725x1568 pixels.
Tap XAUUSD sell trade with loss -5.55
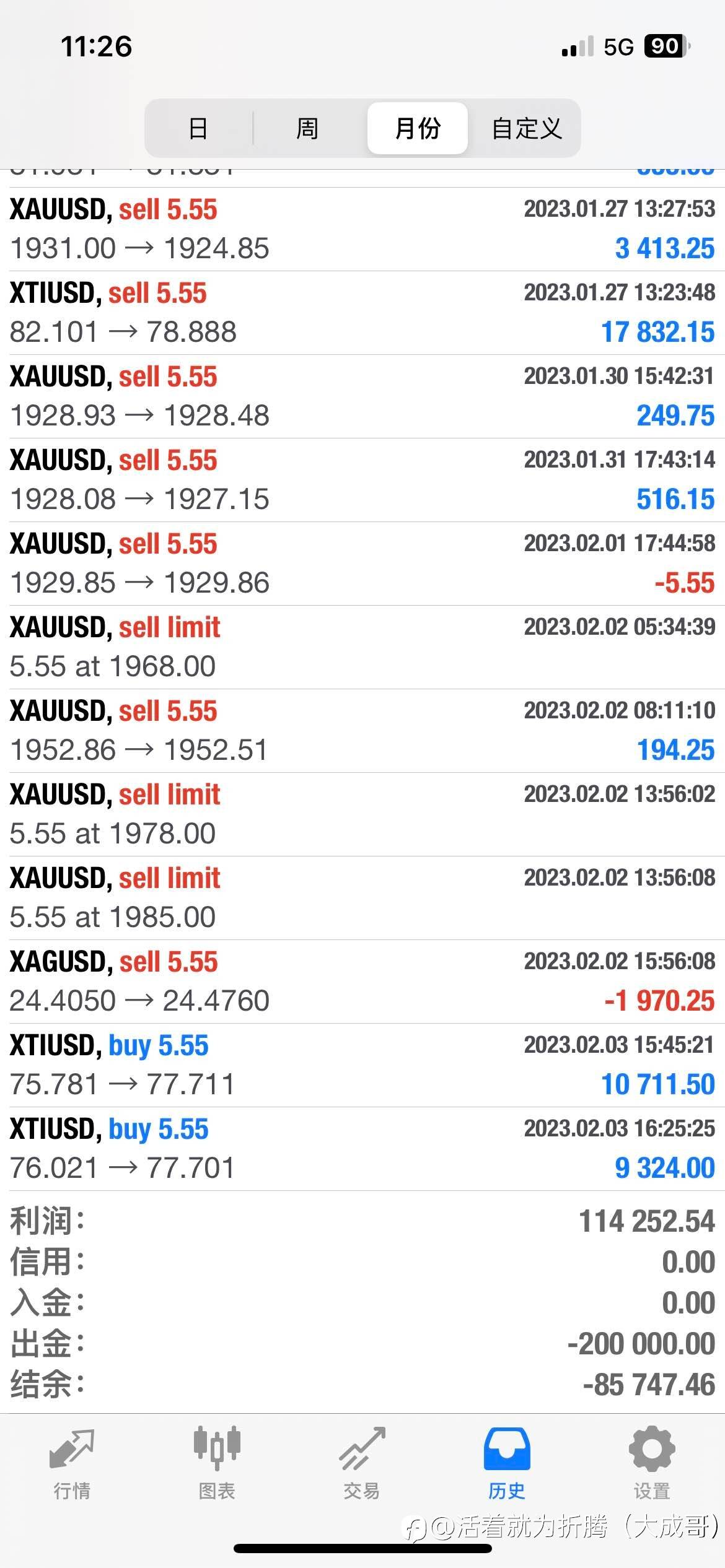(362, 564)
